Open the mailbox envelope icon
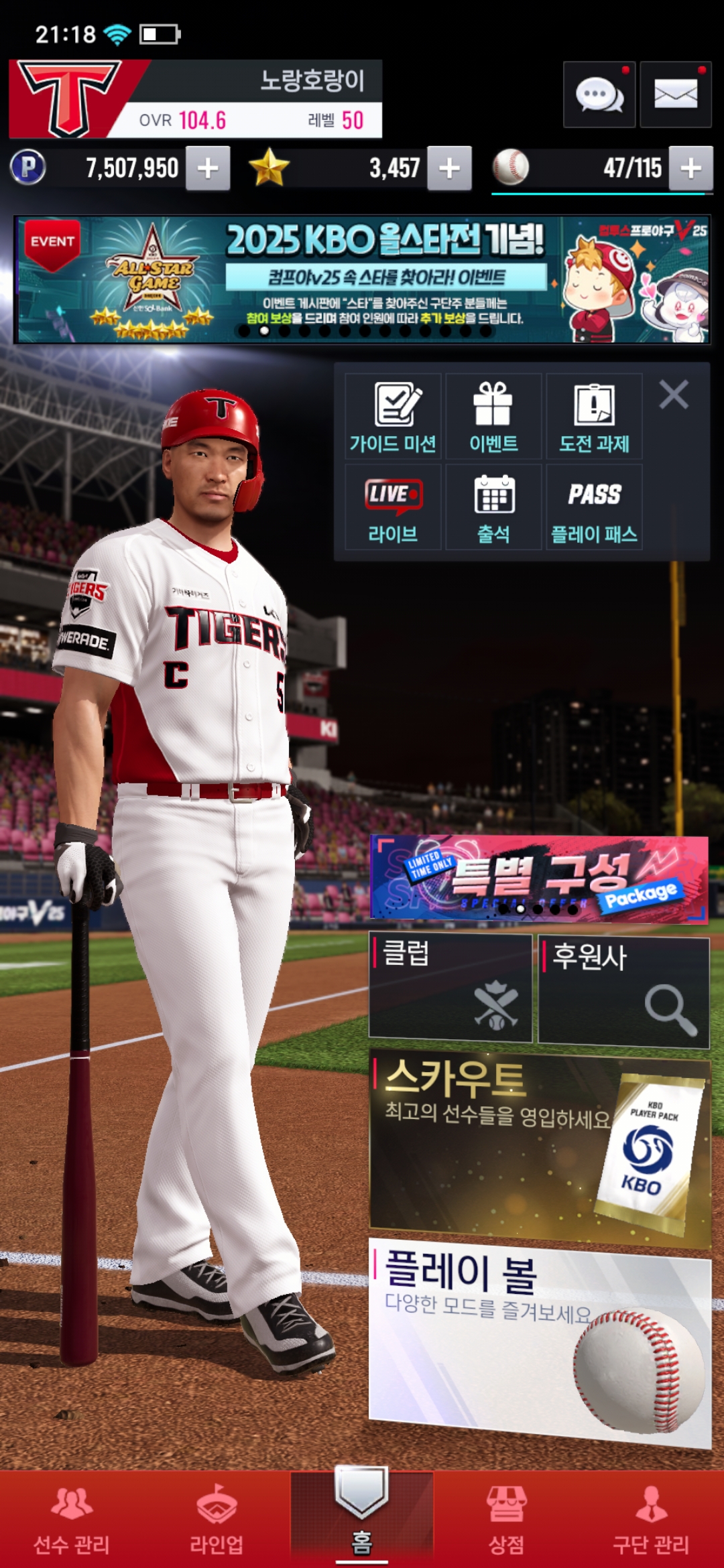The image size is (724, 1568). tap(675, 94)
